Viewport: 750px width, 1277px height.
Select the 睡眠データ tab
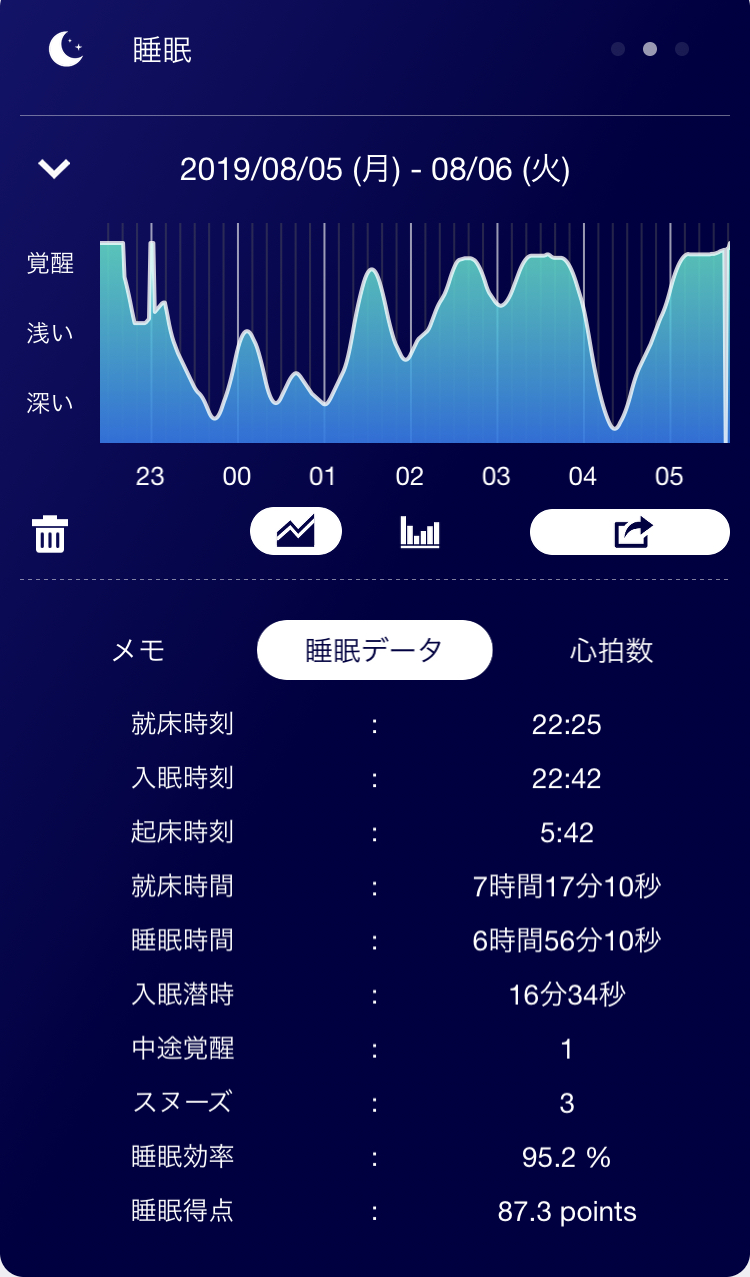pyautogui.click(x=374, y=650)
